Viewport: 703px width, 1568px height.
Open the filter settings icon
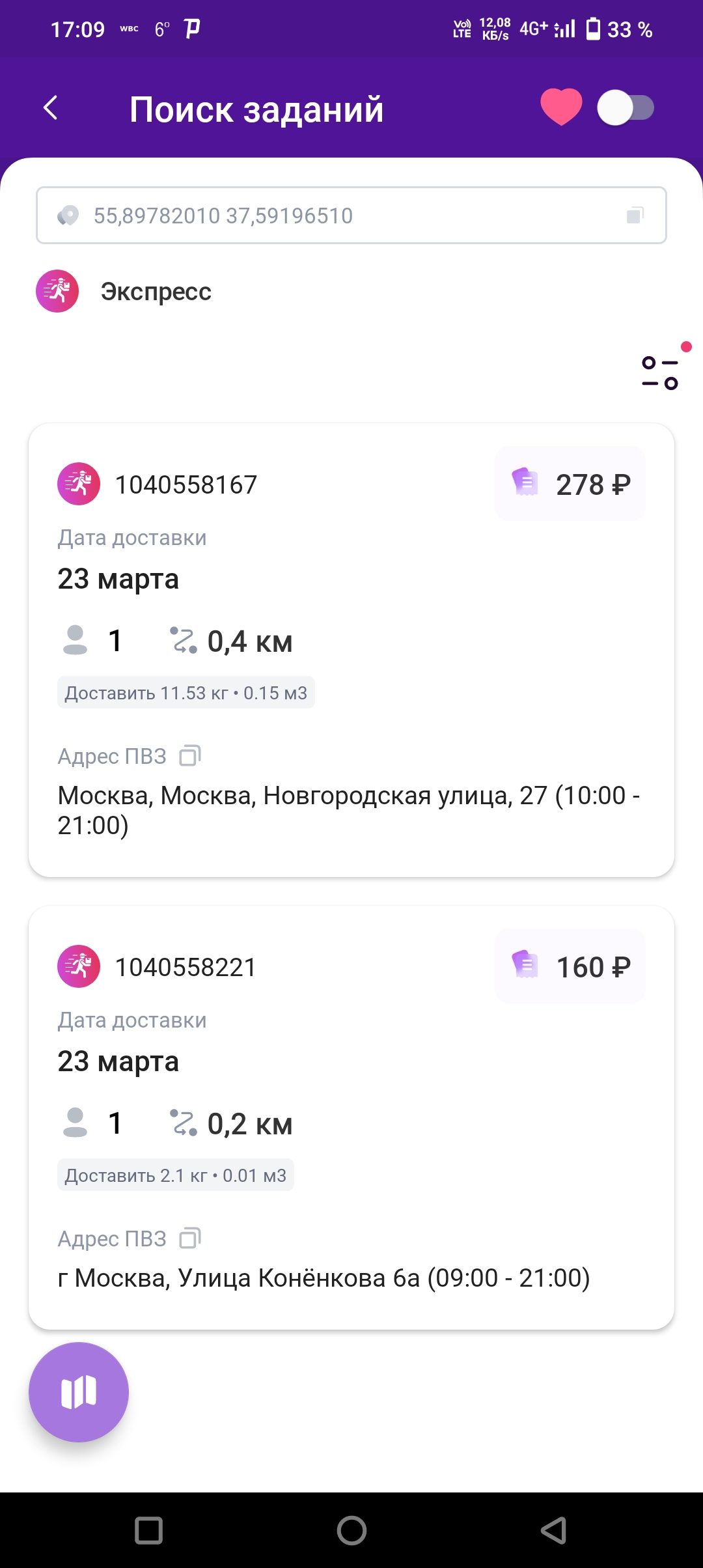[x=660, y=373]
